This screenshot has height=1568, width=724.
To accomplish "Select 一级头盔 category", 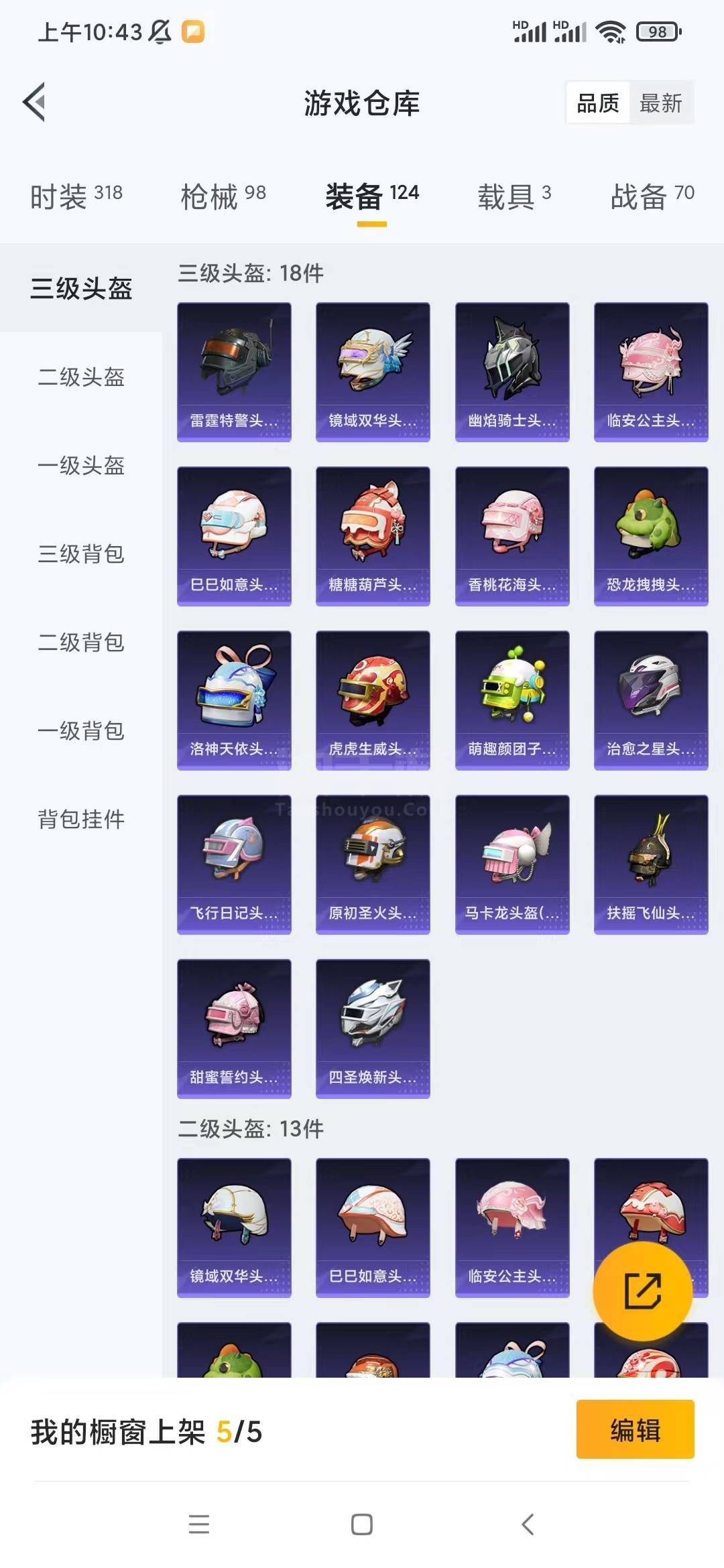I will pyautogui.click(x=81, y=466).
